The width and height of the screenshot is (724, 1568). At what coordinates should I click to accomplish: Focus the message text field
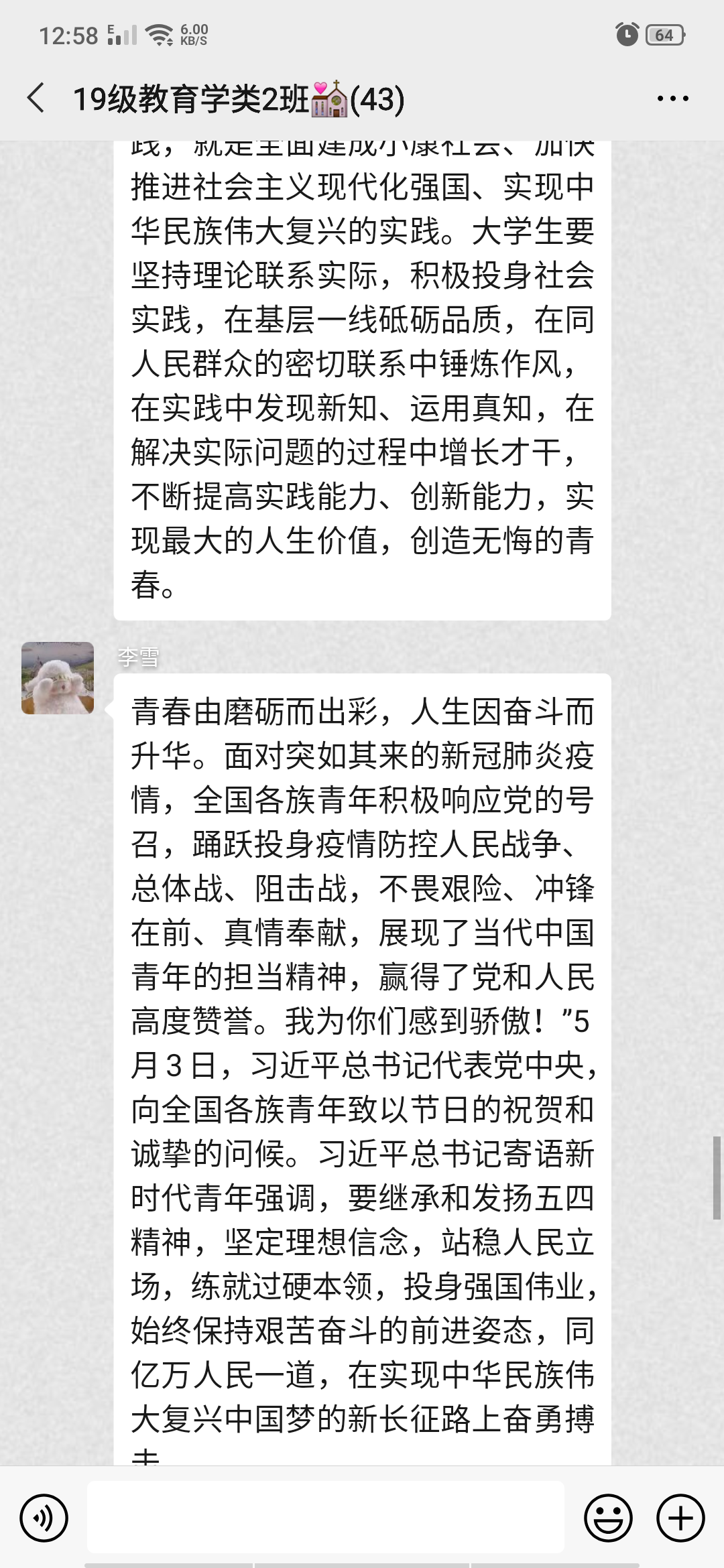tap(326, 1518)
